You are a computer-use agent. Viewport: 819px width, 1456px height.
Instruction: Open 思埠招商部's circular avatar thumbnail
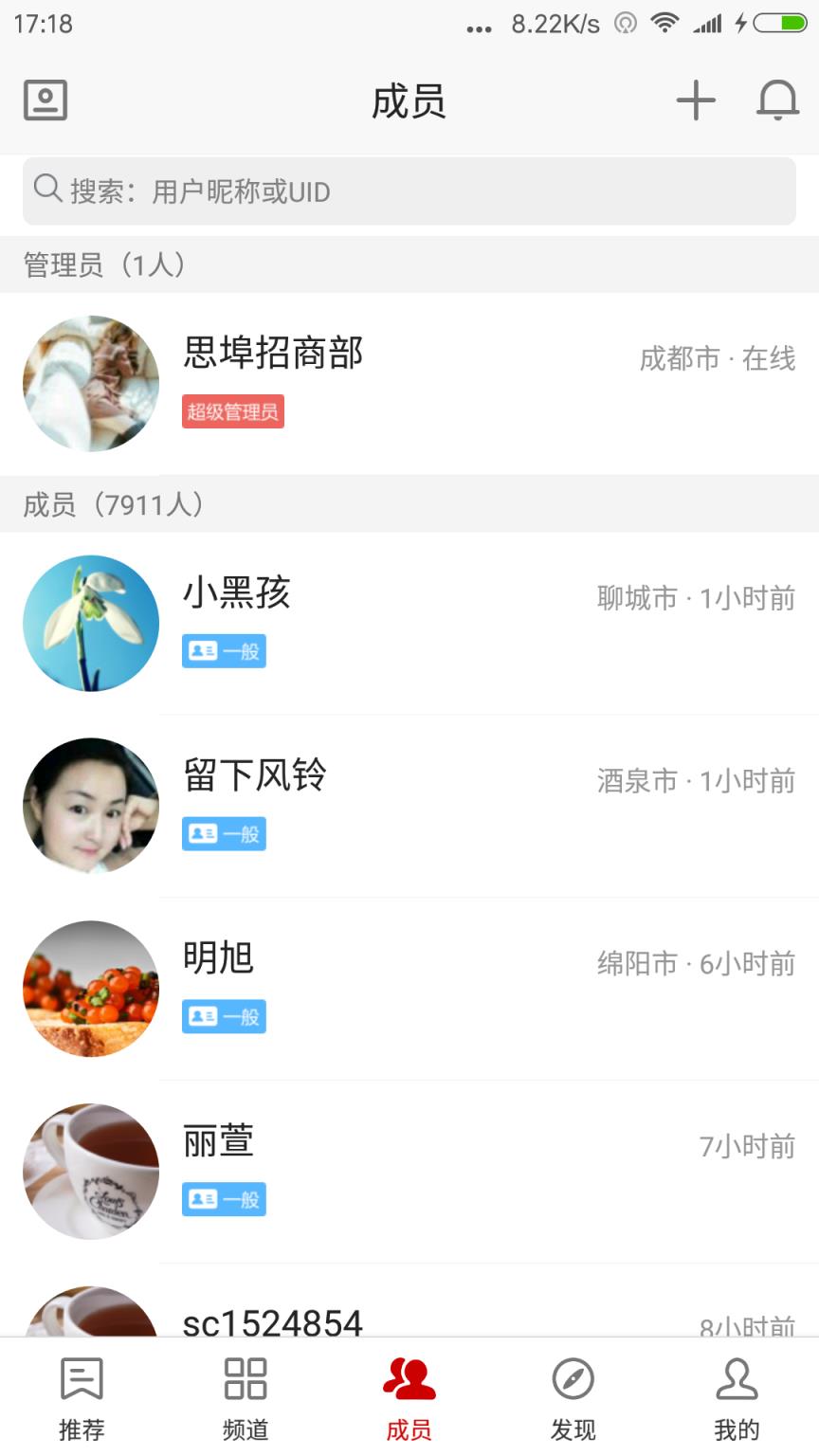pyautogui.click(x=90, y=383)
